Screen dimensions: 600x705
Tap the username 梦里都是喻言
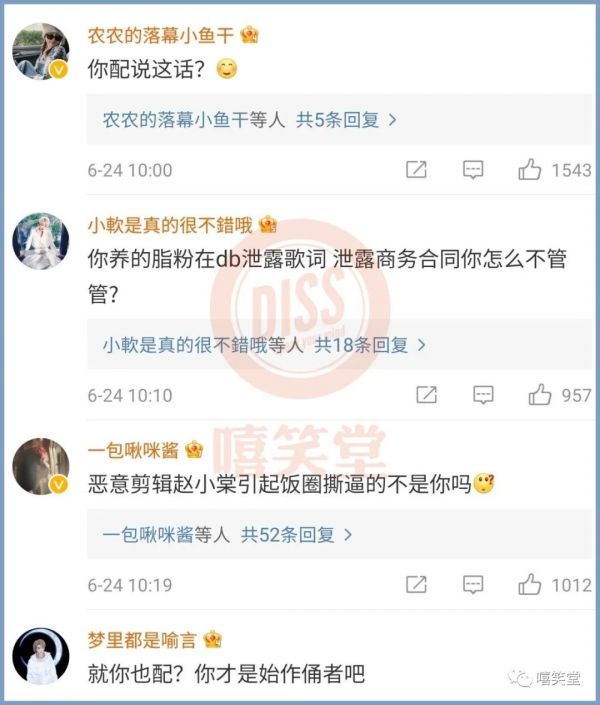[142, 639]
